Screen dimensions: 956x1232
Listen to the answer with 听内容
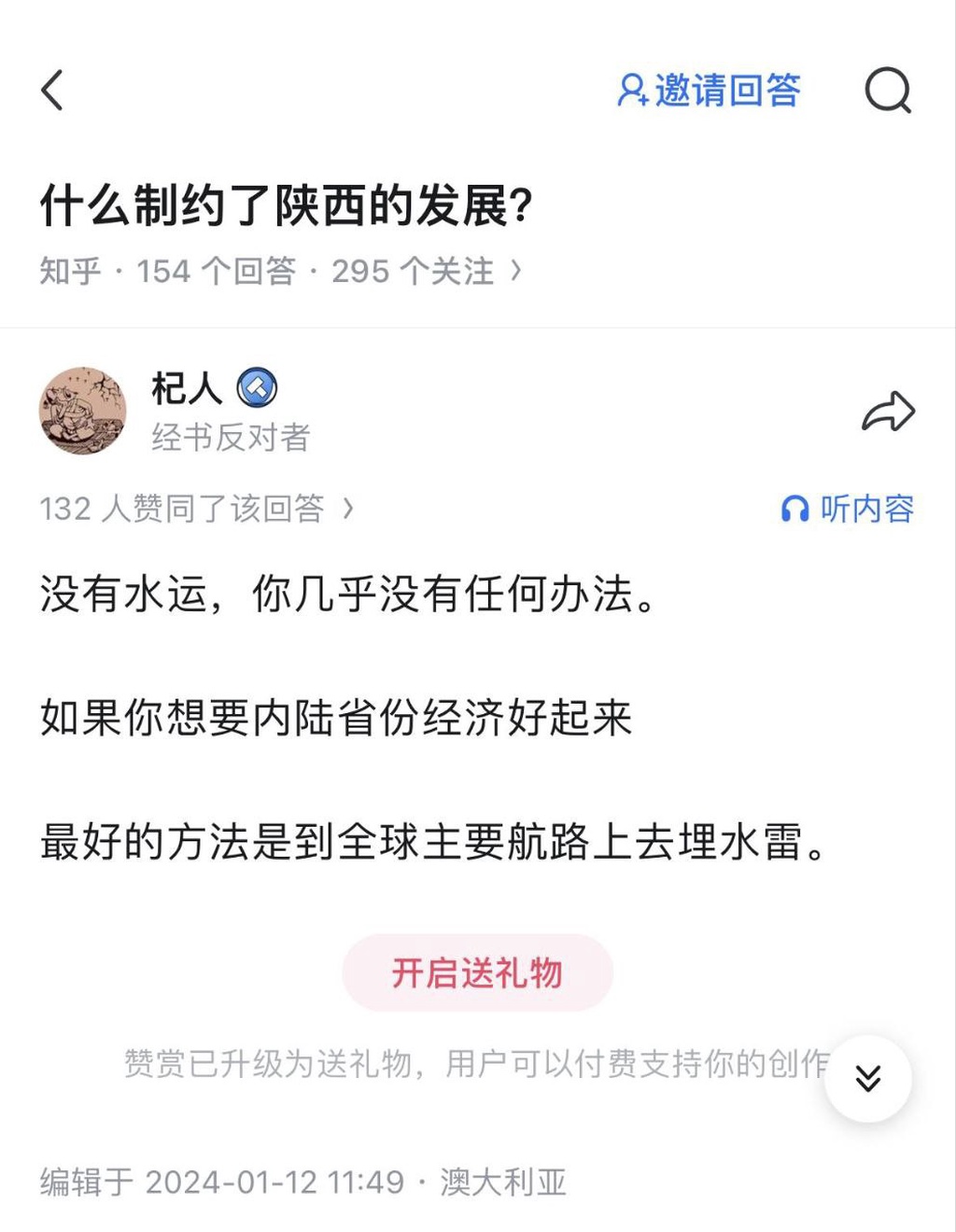848,509
